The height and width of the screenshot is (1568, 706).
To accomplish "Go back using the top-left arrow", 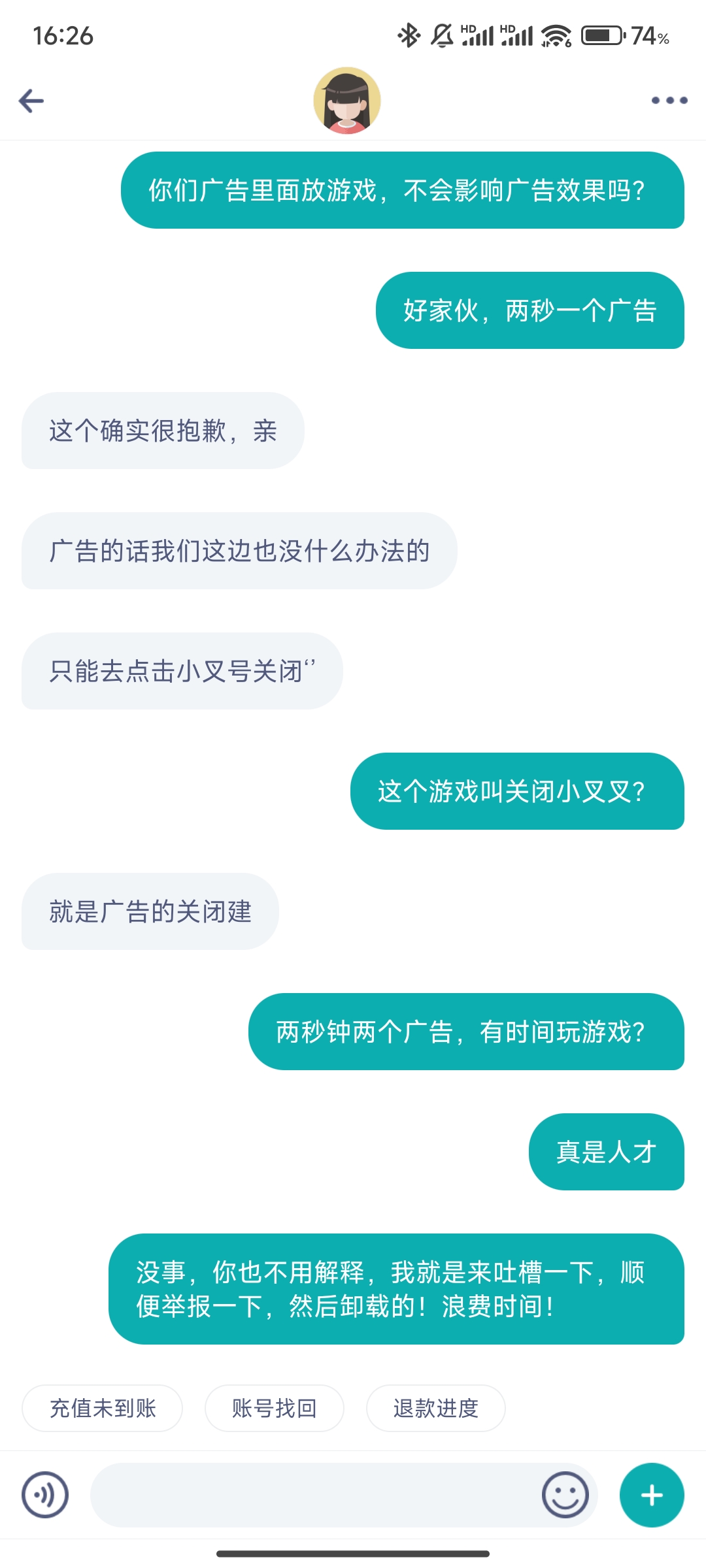I will pyautogui.click(x=31, y=101).
